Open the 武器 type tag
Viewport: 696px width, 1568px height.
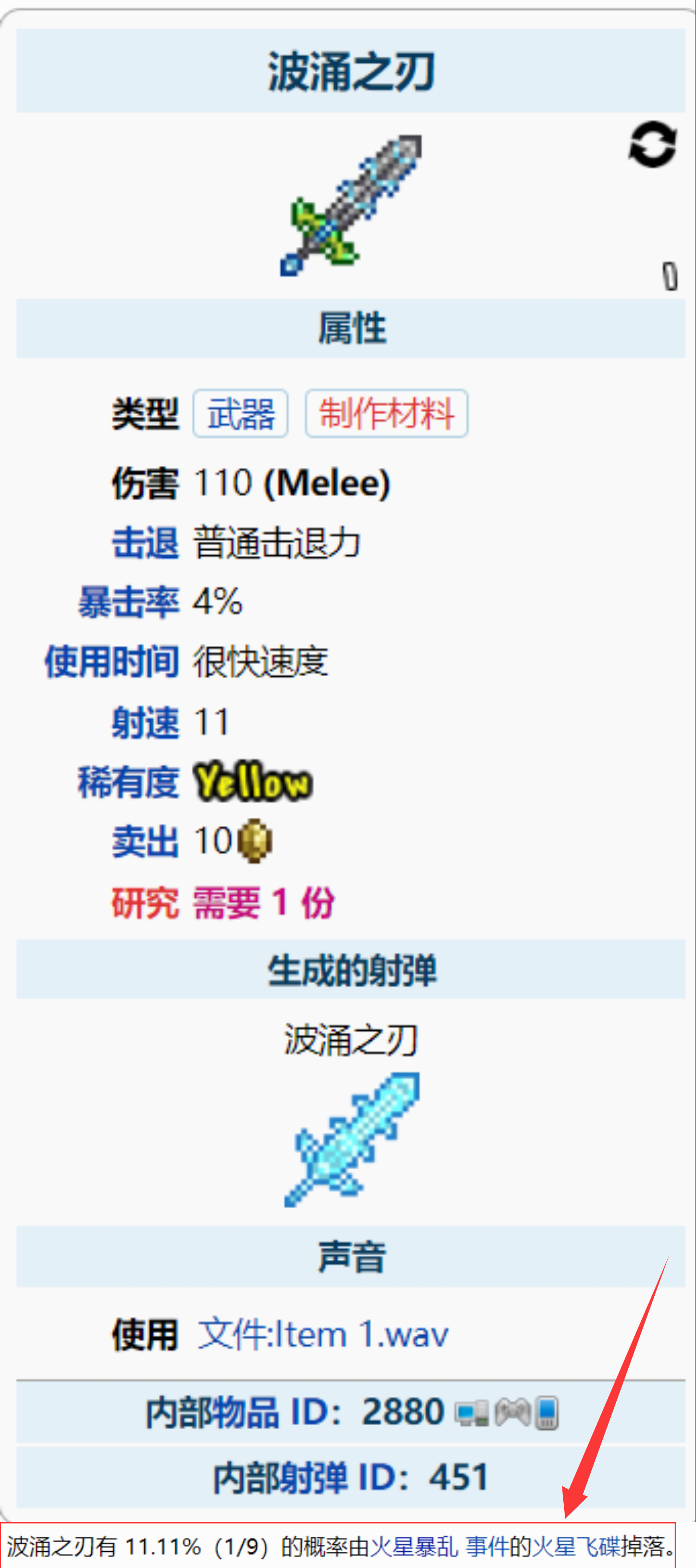(240, 414)
